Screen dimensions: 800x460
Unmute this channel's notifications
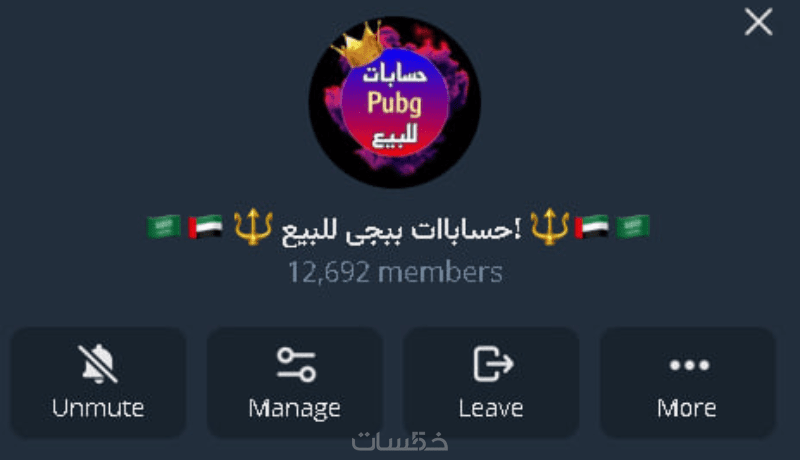coord(98,381)
